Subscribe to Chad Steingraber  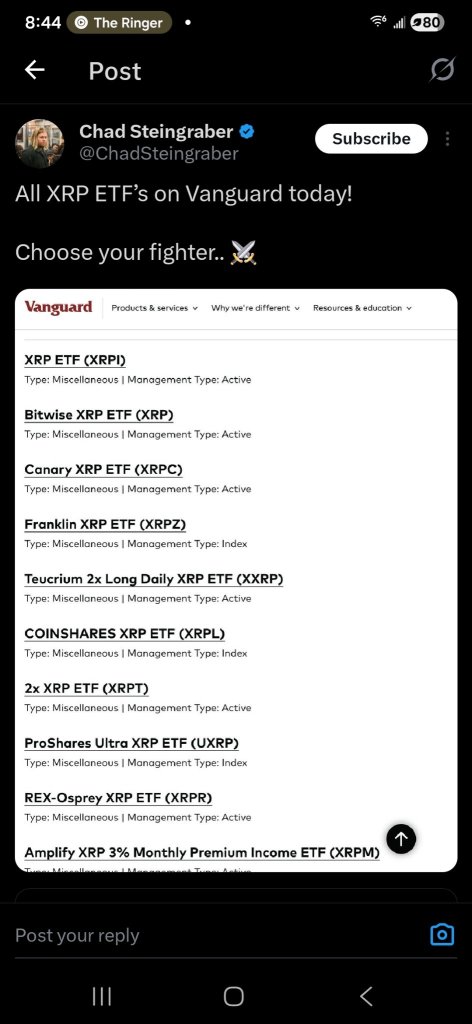click(371, 138)
